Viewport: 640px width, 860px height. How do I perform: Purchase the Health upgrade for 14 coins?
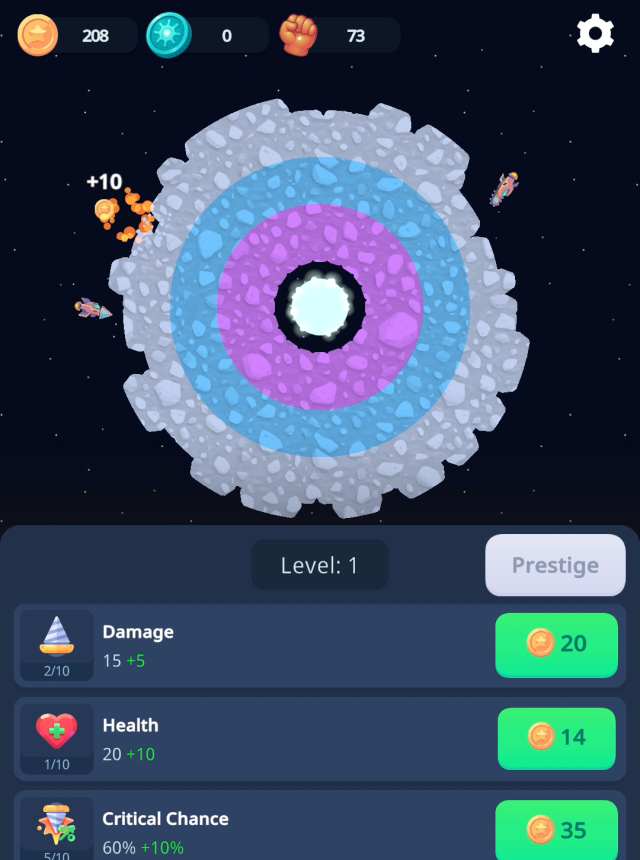pyautogui.click(x=556, y=738)
